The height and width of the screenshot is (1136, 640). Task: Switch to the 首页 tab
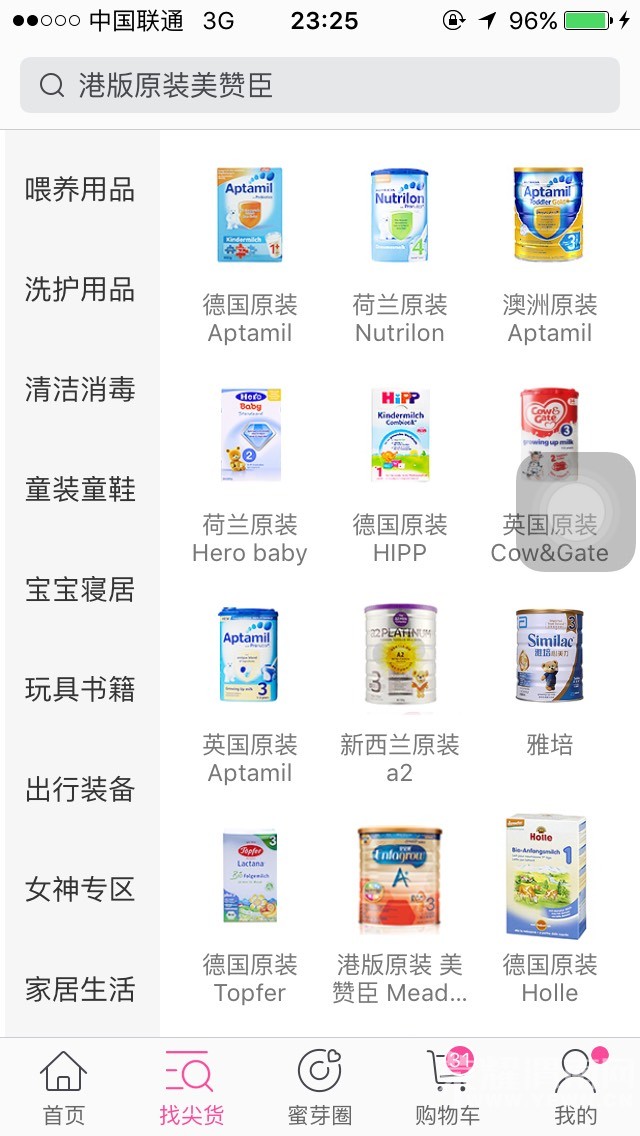64,1088
